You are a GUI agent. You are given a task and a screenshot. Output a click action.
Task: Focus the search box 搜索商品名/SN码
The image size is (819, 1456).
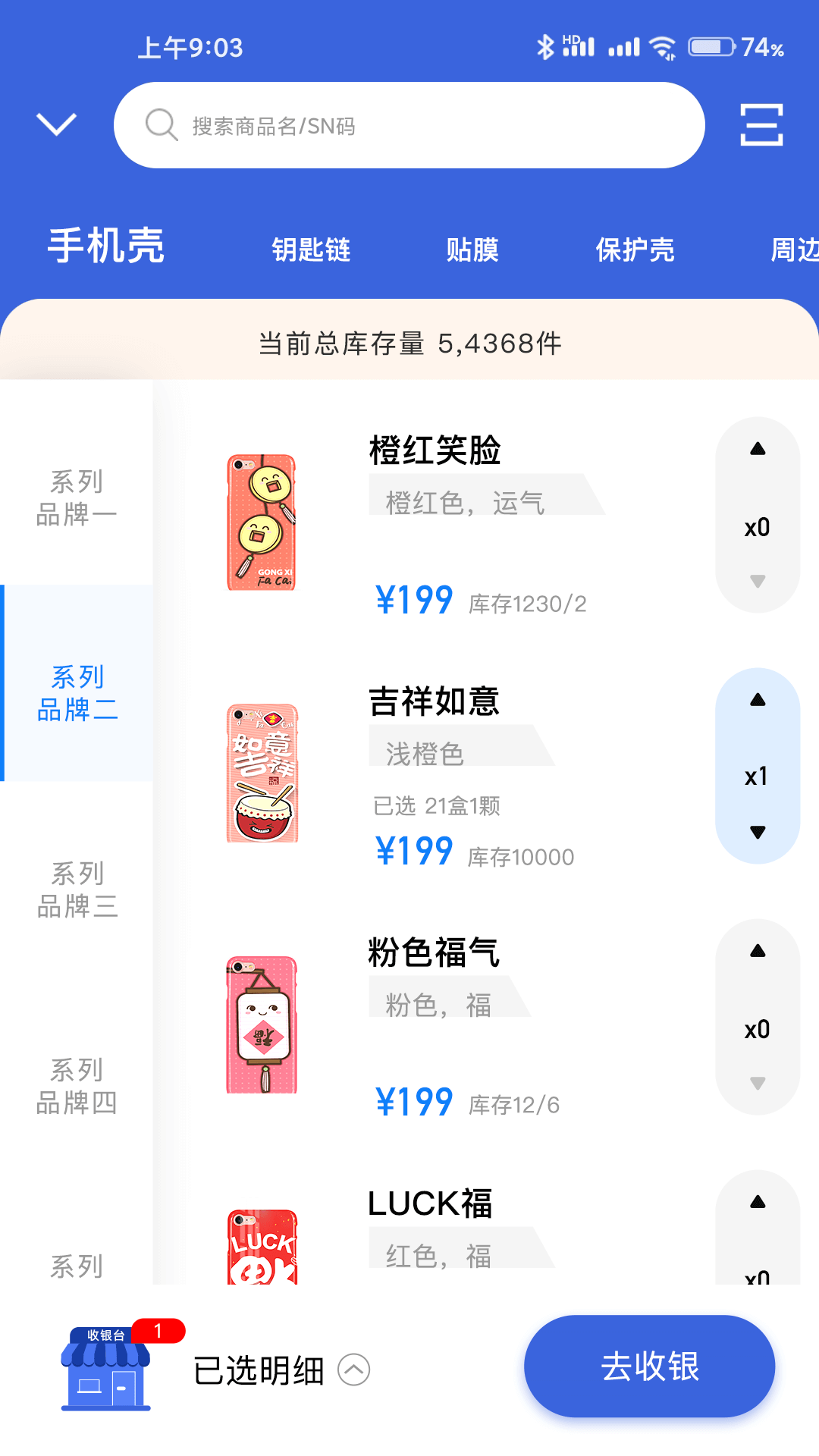point(409,125)
